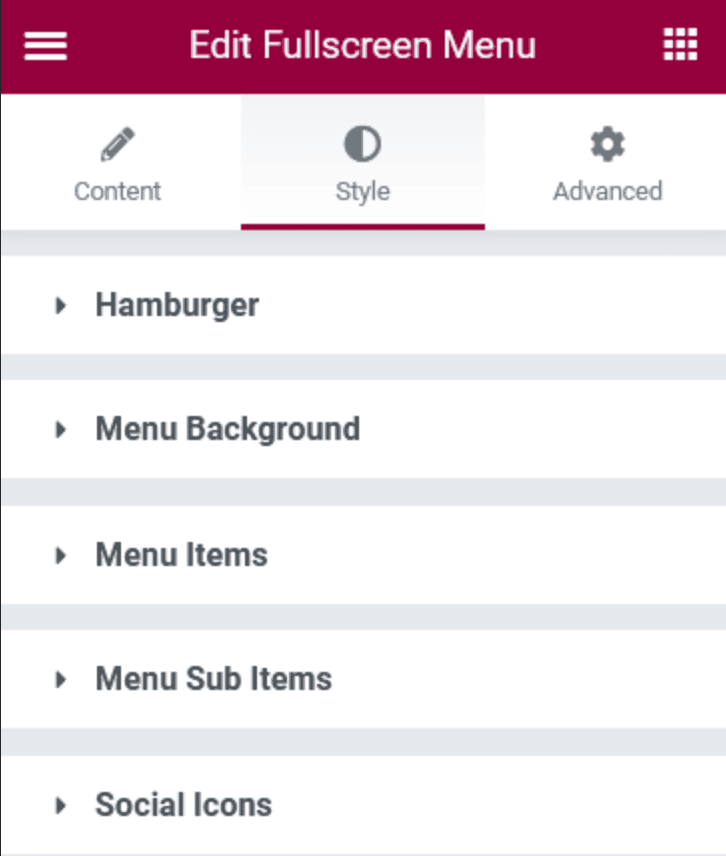Expand the Menu Background section
The width and height of the screenshot is (726, 856).
tap(227, 429)
